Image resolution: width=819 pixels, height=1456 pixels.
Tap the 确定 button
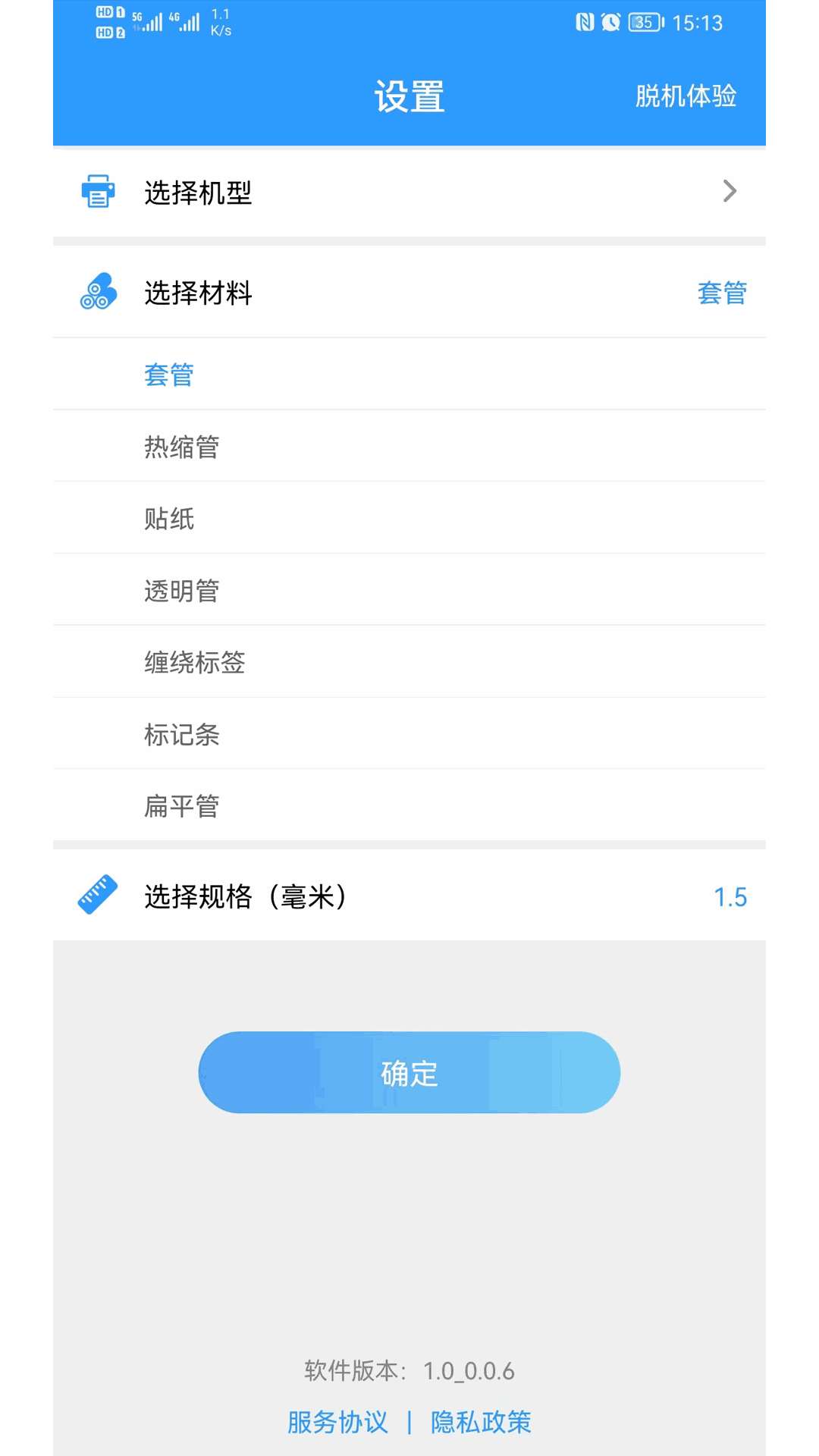click(x=409, y=1072)
